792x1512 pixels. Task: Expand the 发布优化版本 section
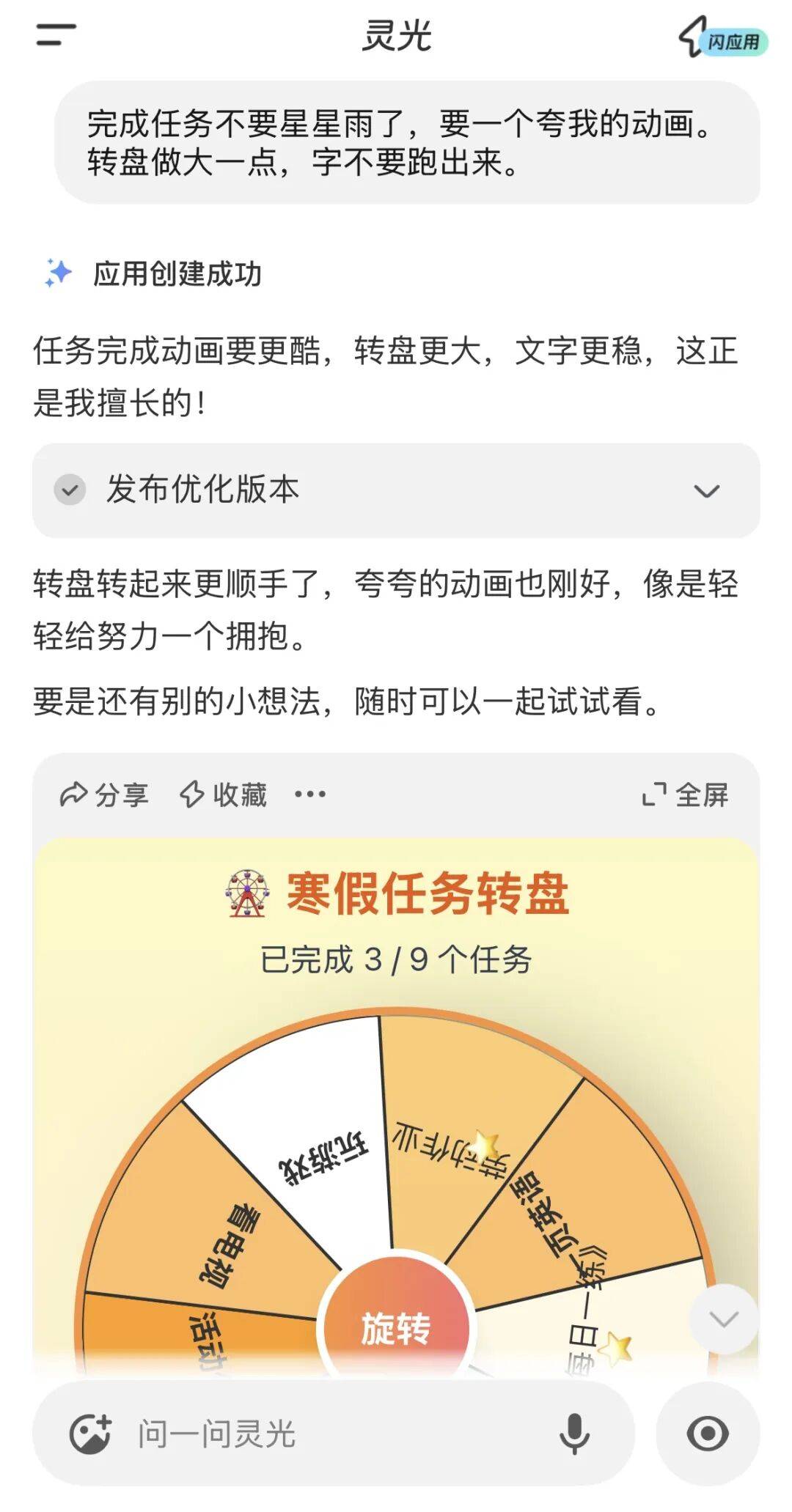tap(706, 490)
